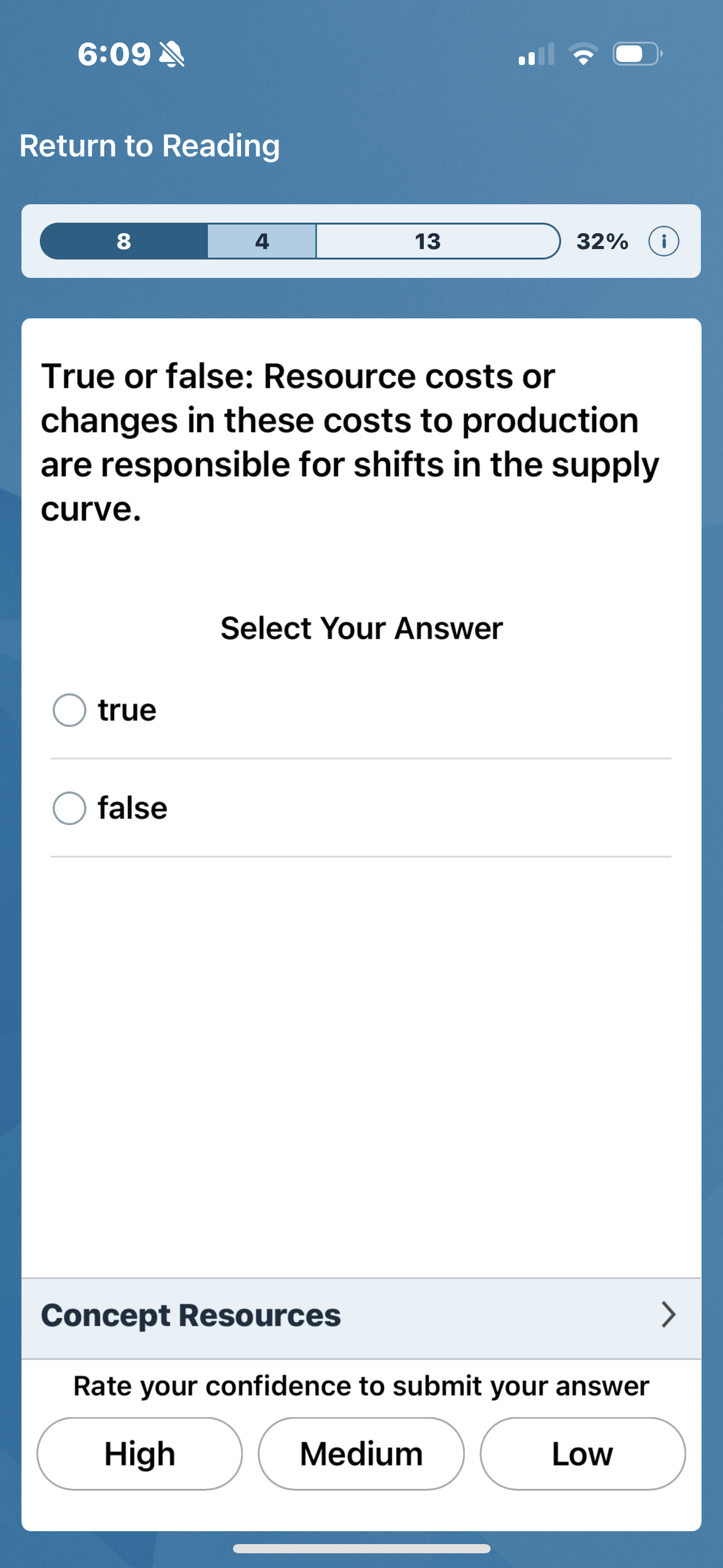The image size is (723, 1568).
Task: Pick Low confidence rating
Action: pyautogui.click(x=583, y=1453)
